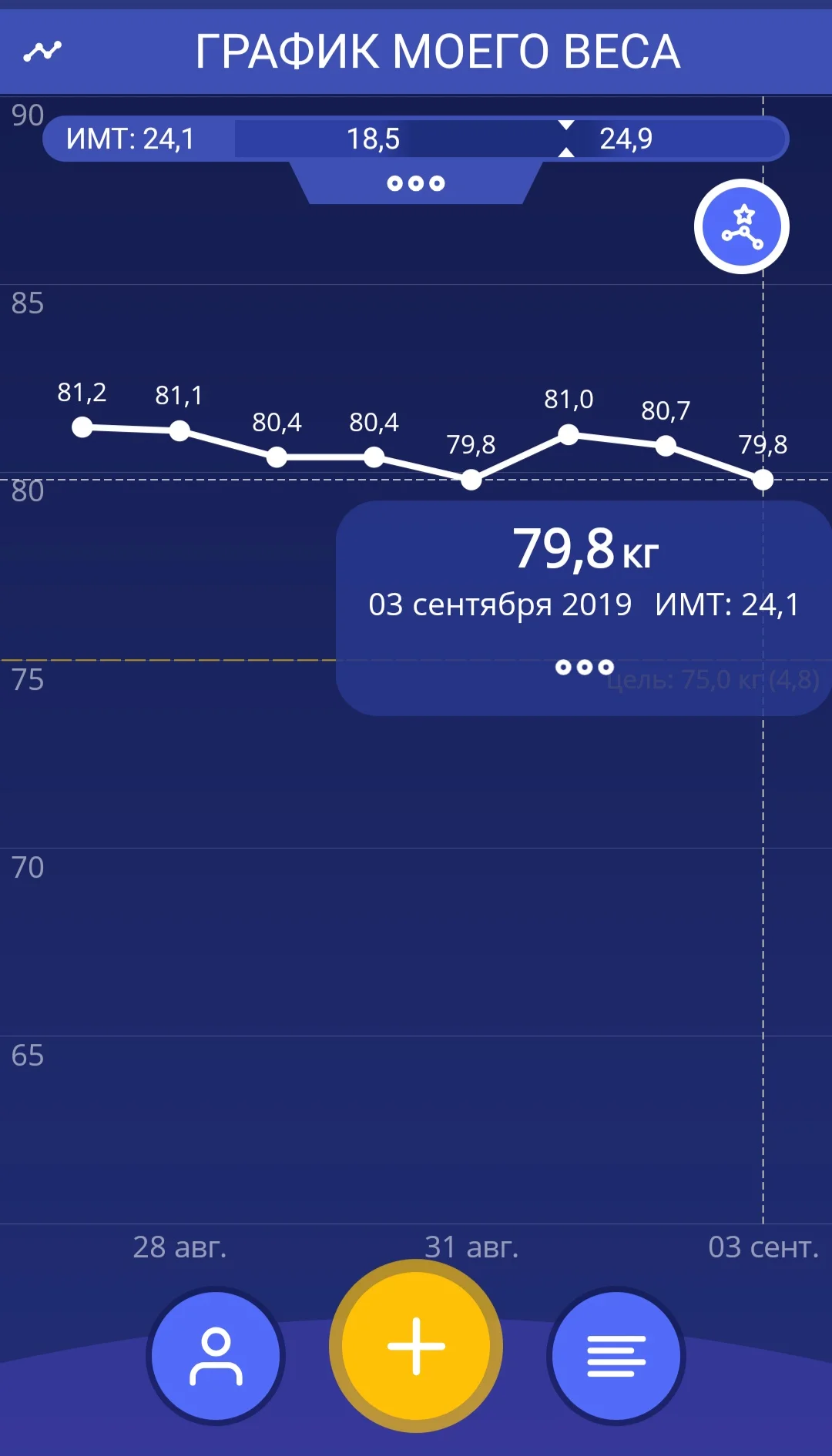Tap the ИМТ: 24,1 badge
The width and height of the screenshot is (832, 1456).
(131, 139)
